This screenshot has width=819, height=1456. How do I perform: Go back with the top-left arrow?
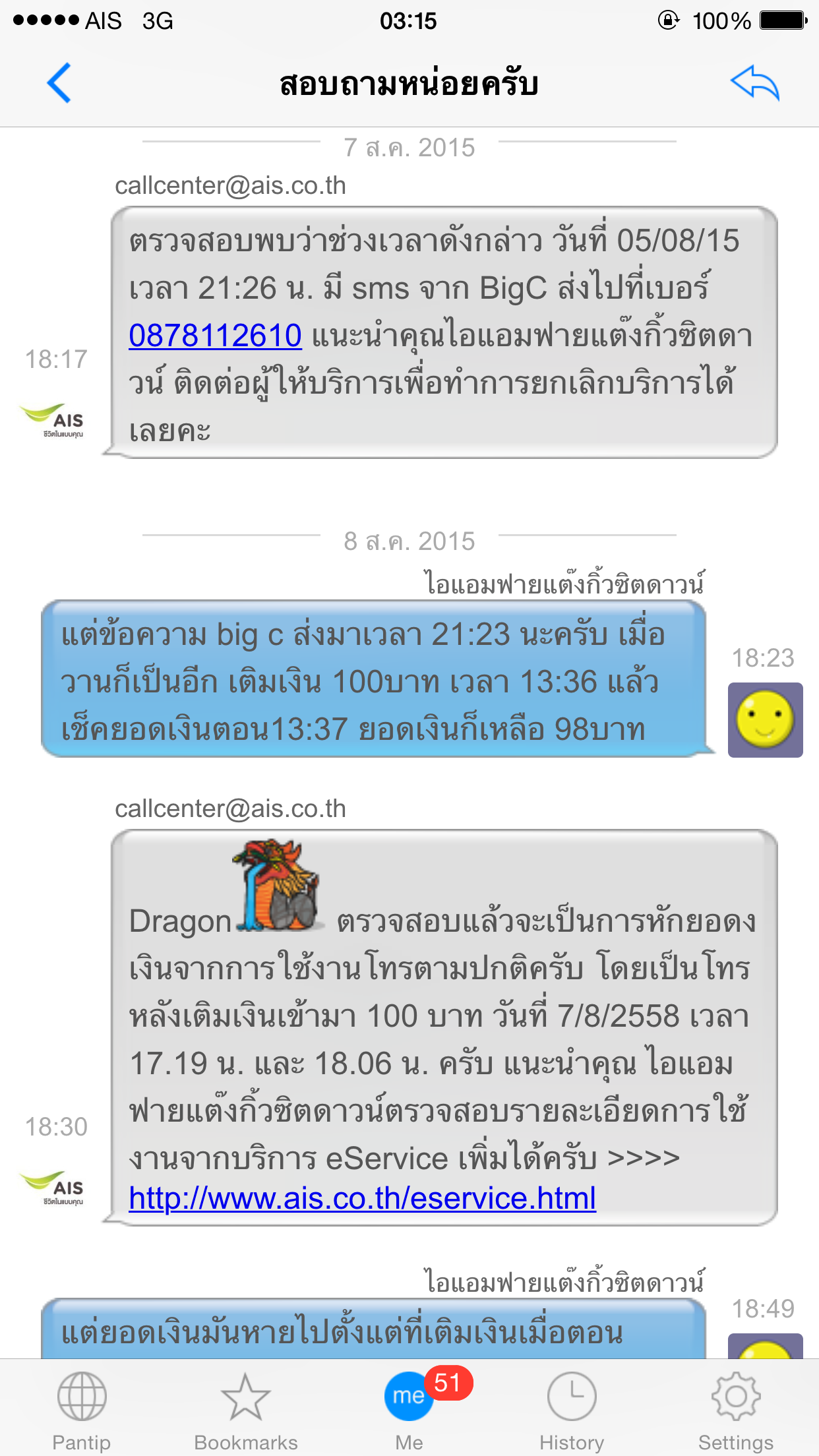click(x=59, y=83)
